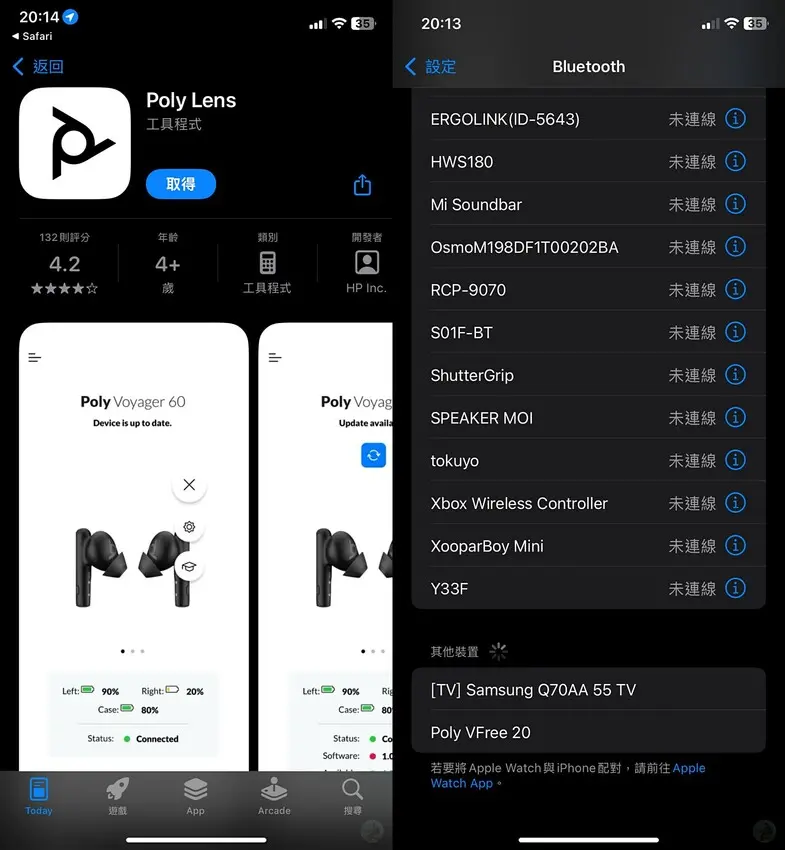785x850 pixels.
Task: Switch to the 遊戲 tab
Action: click(118, 796)
